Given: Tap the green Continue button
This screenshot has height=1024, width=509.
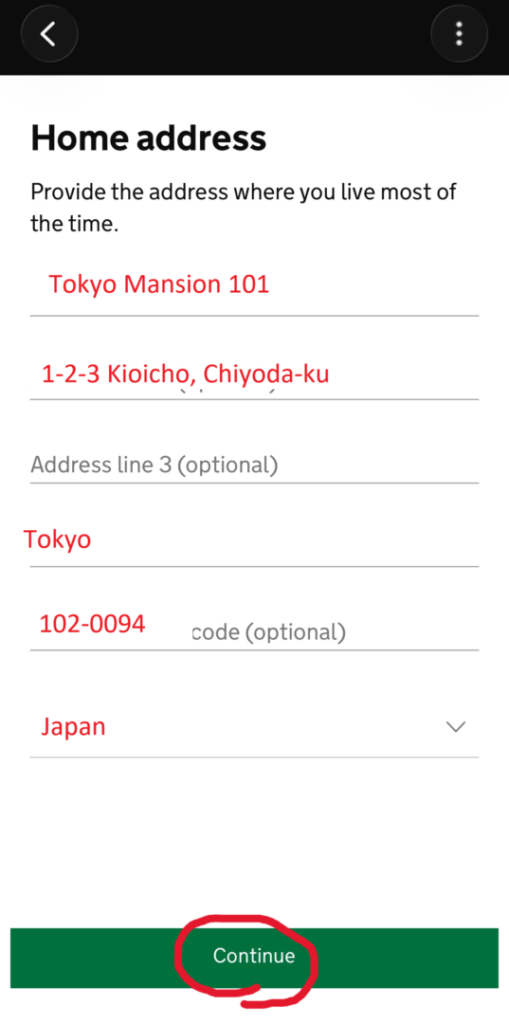Looking at the screenshot, I should click(x=254, y=957).
